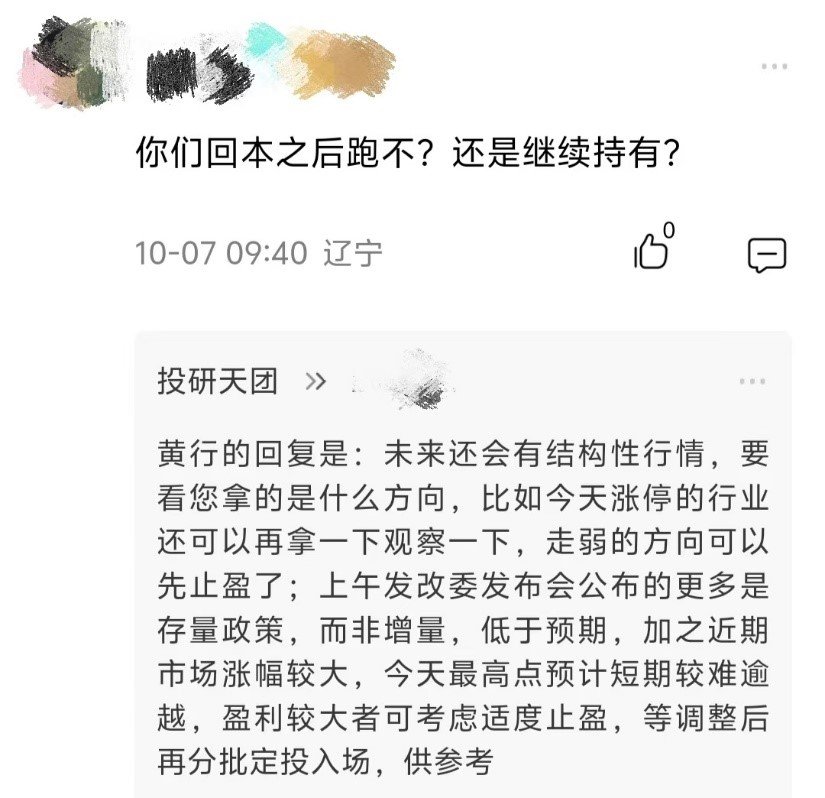The height and width of the screenshot is (798, 825).
Task: Reply to the comment posted from 辽宁
Action: (767, 255)
